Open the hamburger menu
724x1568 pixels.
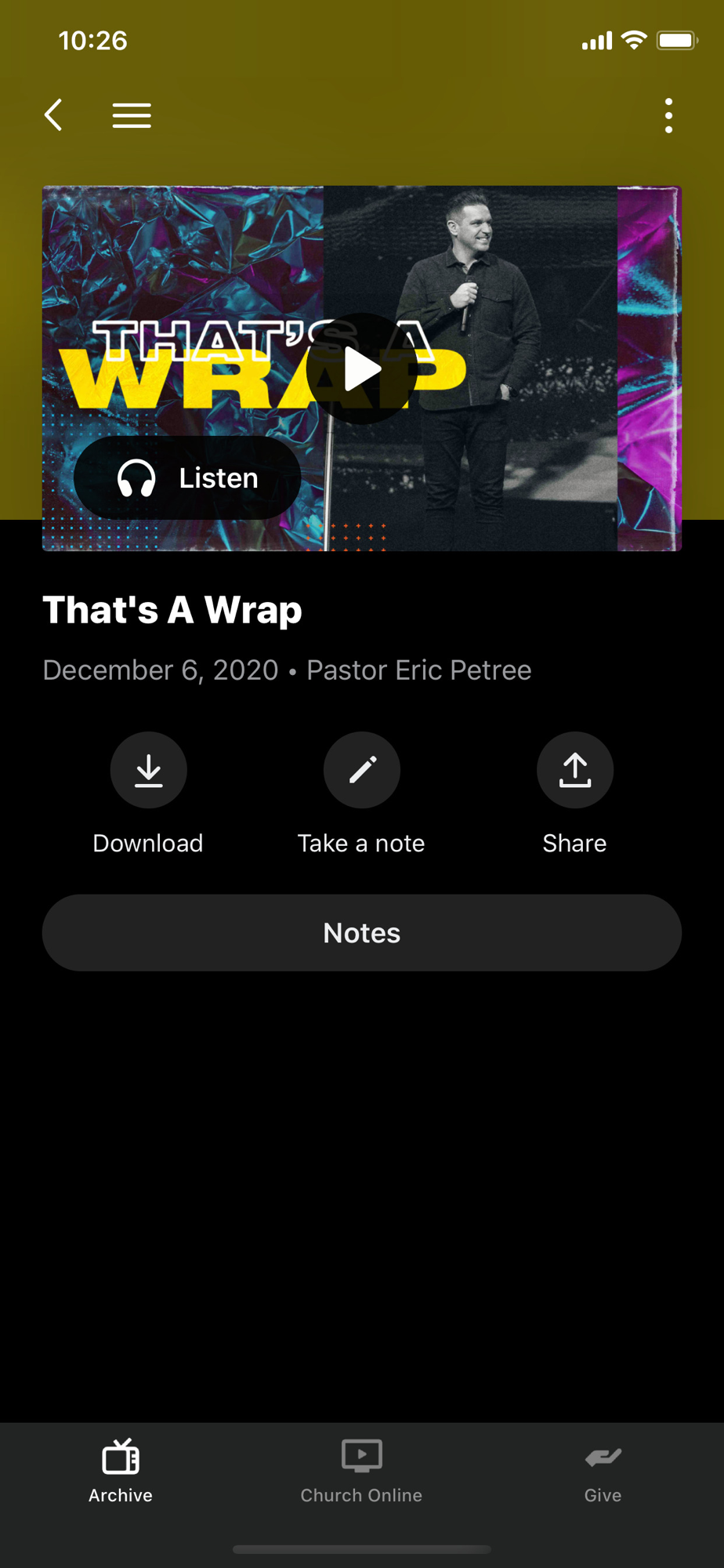[132, 116]
